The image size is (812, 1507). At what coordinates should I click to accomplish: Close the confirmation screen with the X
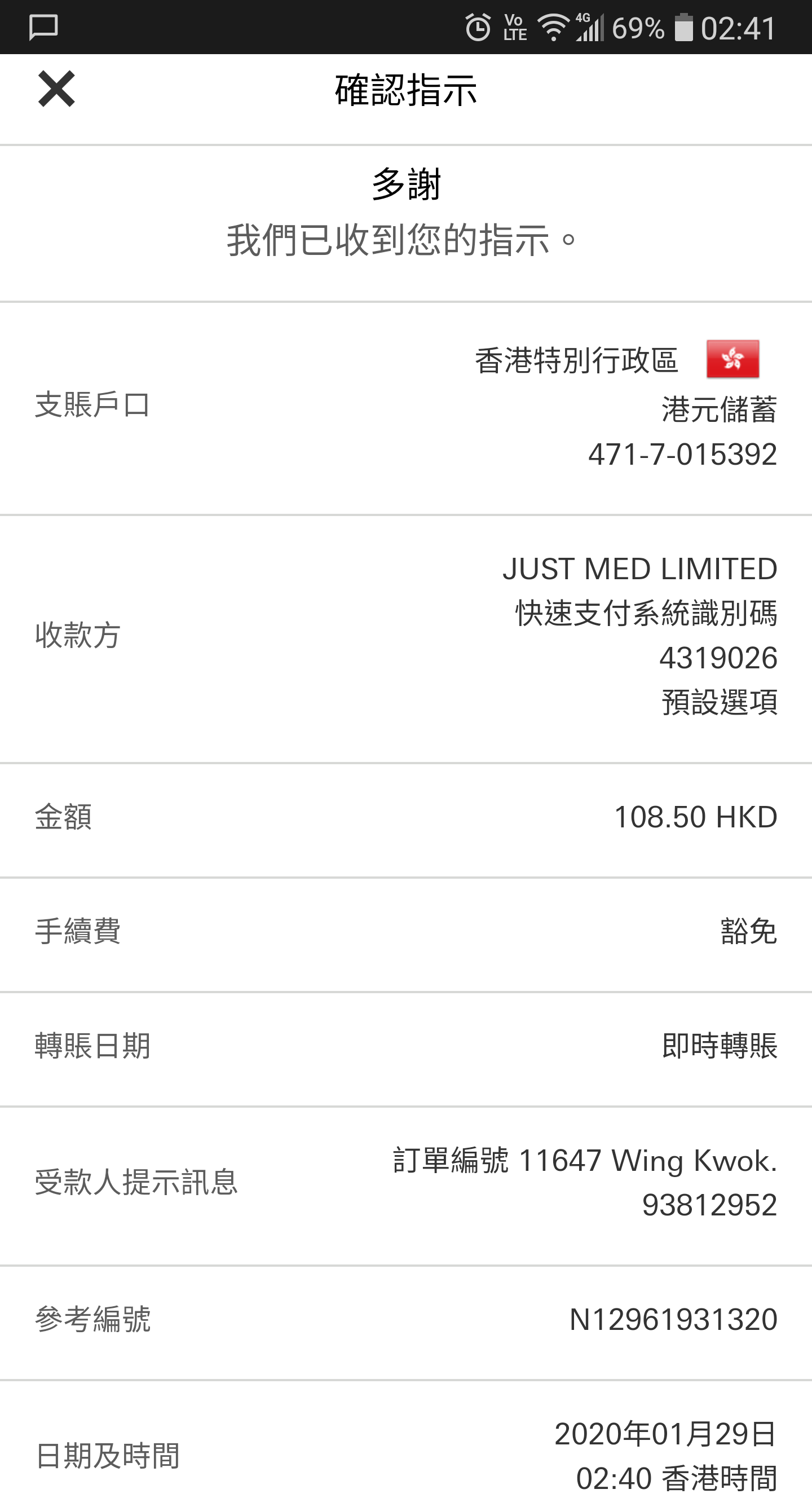(56, 89)
